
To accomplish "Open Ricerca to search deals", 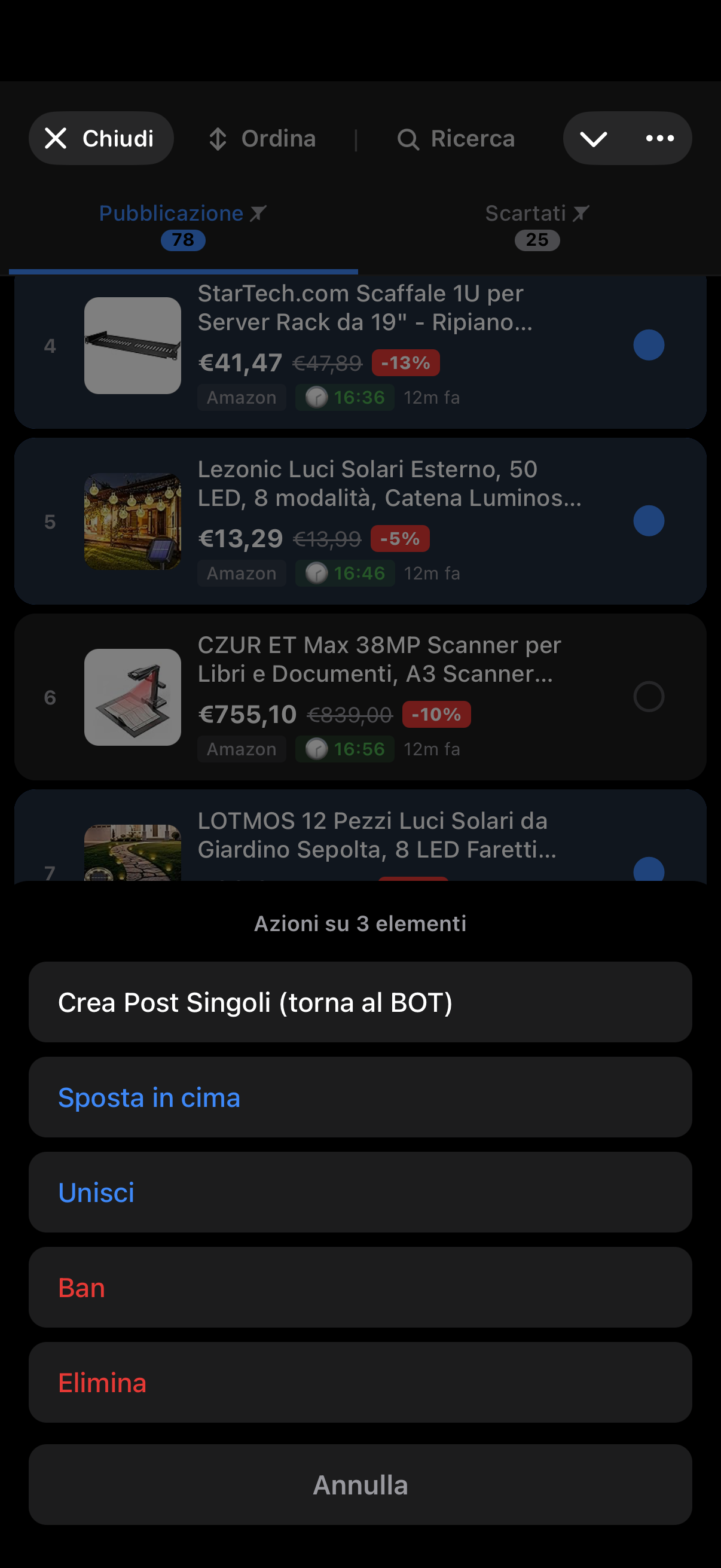I will point(456,139).
